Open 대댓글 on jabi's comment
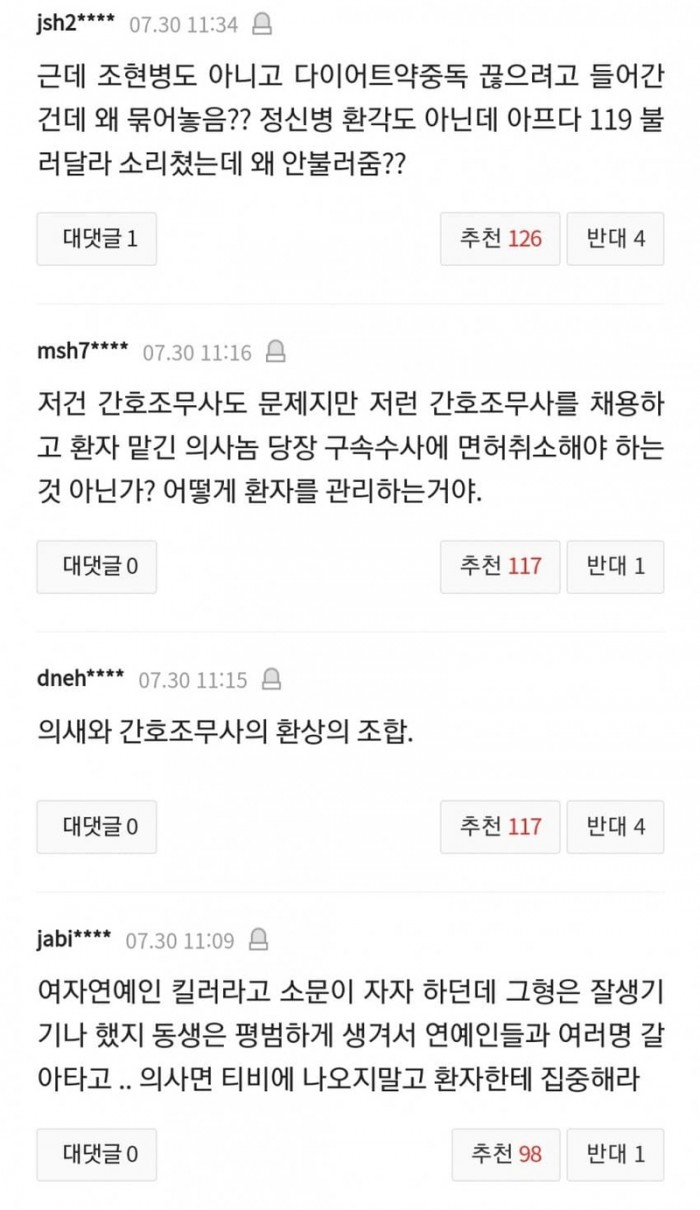The width and height of the screenshot is (700, 1210). click(x=97, y=1154)
